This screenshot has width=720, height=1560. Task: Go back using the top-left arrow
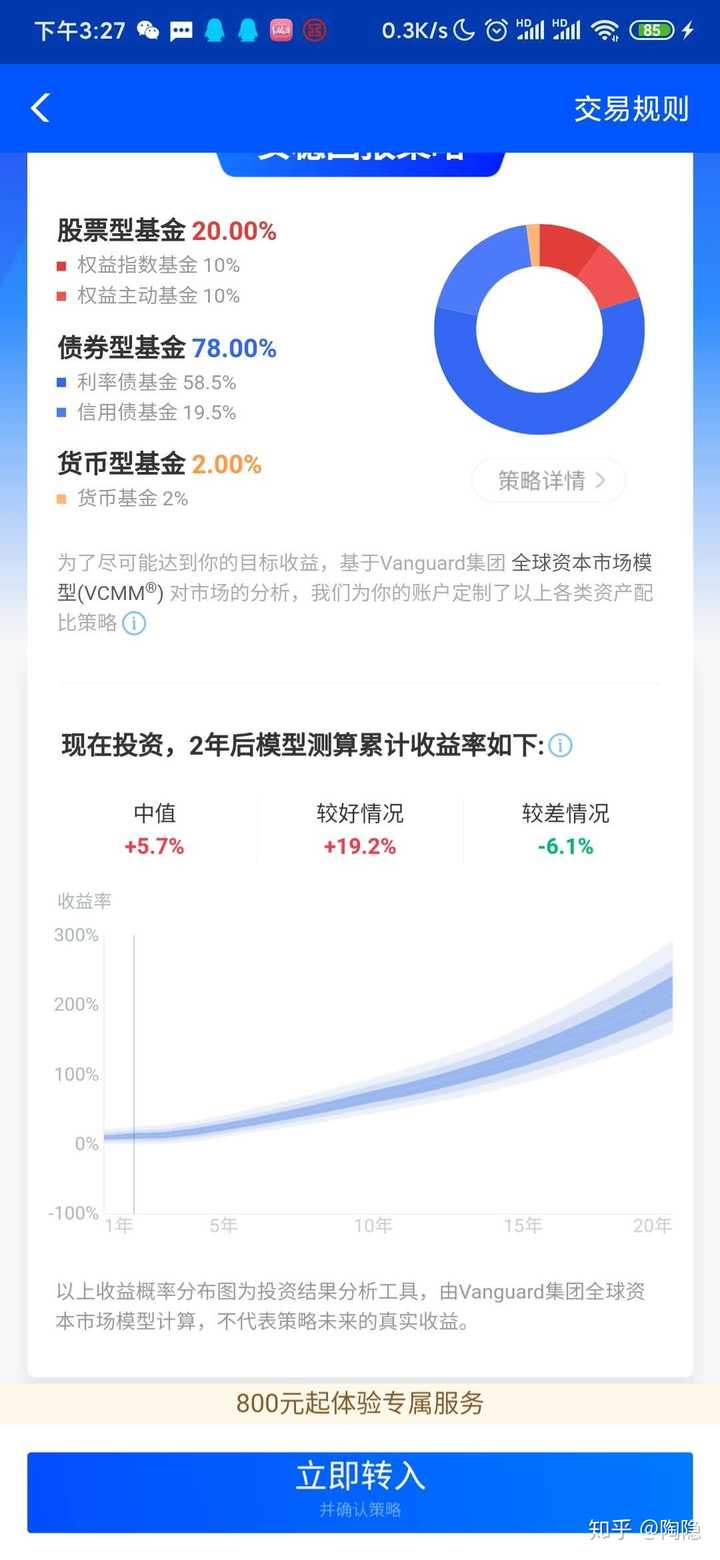40,108
